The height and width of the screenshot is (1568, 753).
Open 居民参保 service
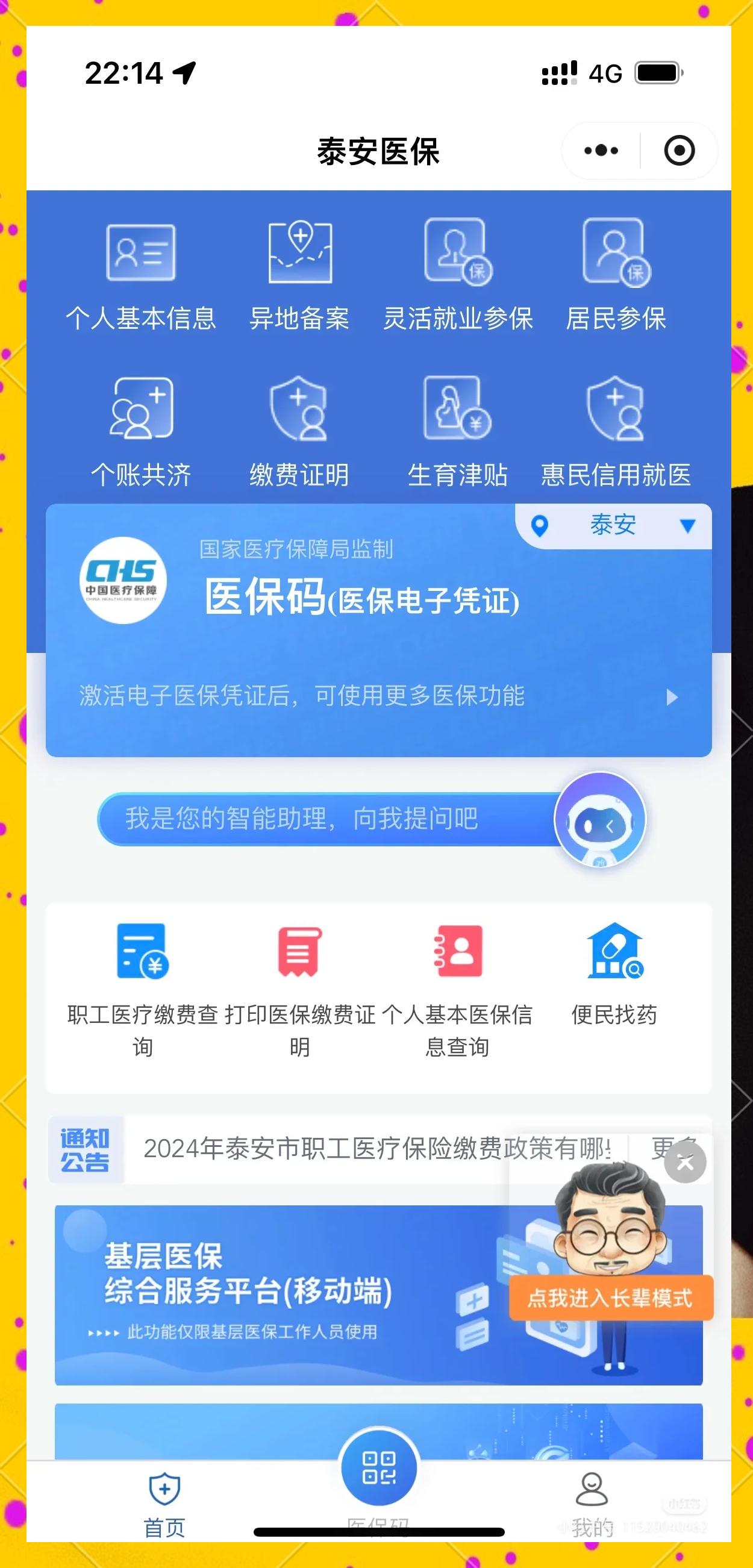point(616,275)
